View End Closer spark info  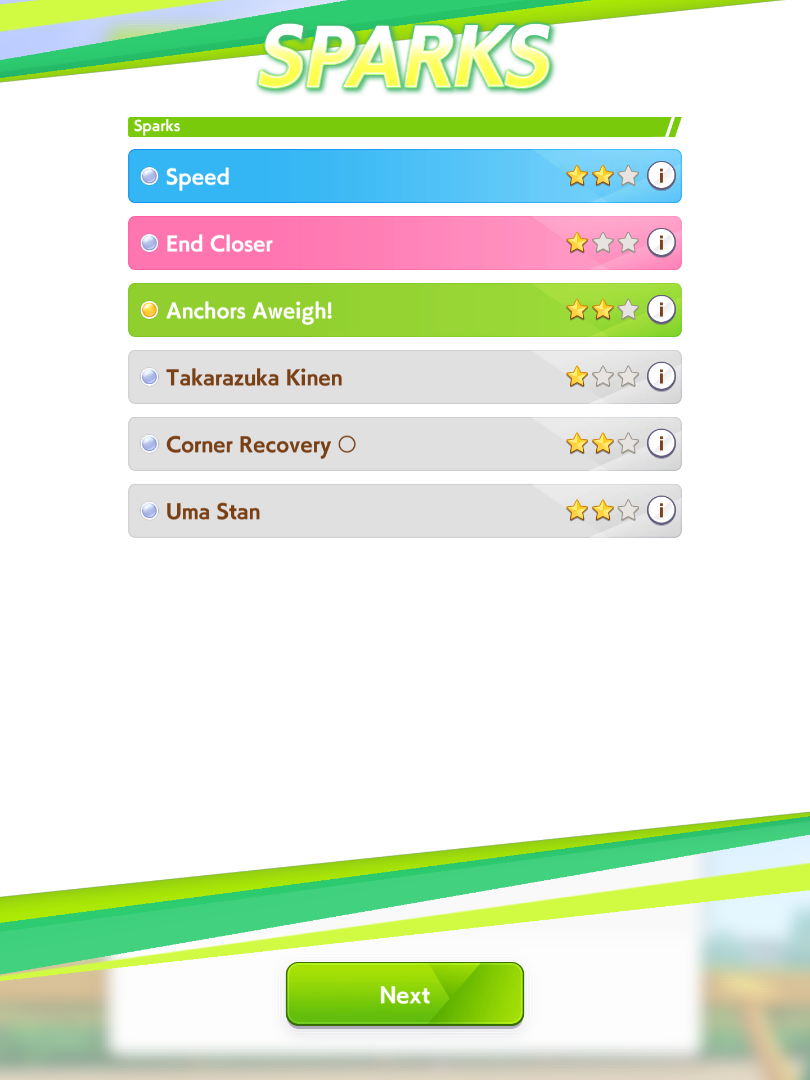pyautogui.click(x=661, y=242)
